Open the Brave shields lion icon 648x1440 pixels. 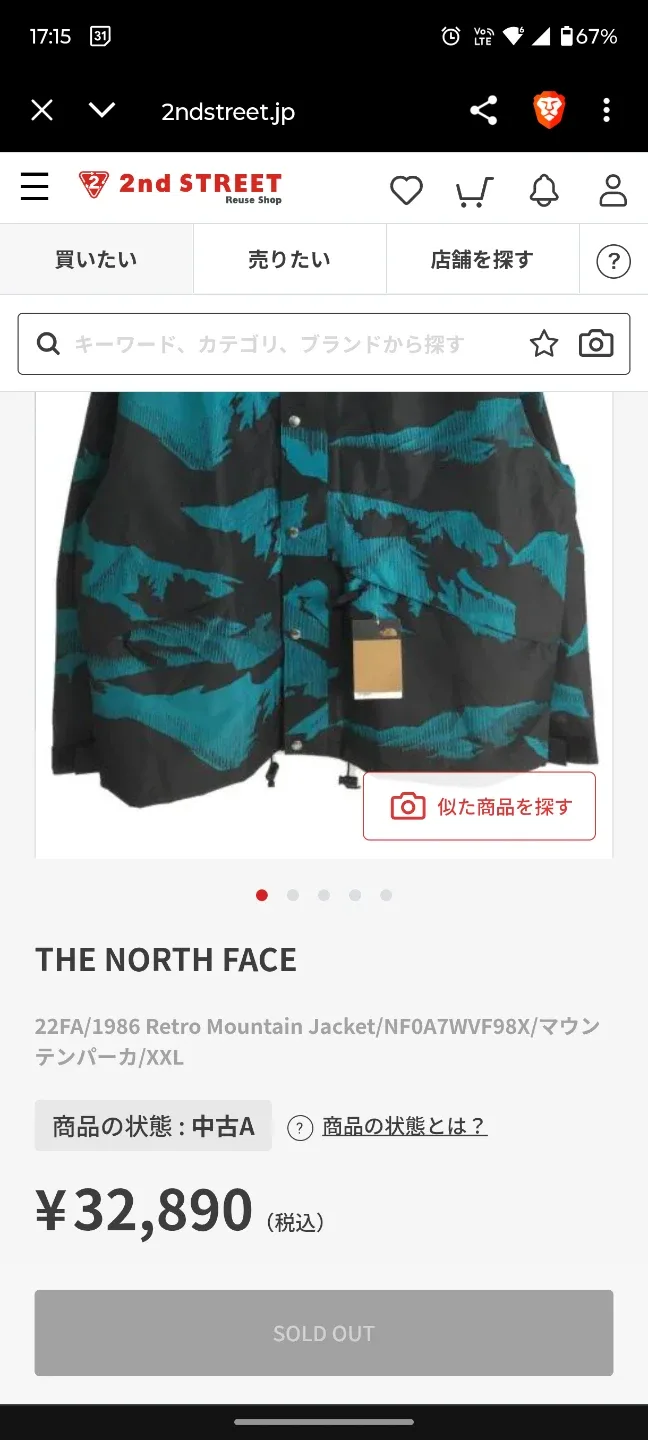click(549, 110)
